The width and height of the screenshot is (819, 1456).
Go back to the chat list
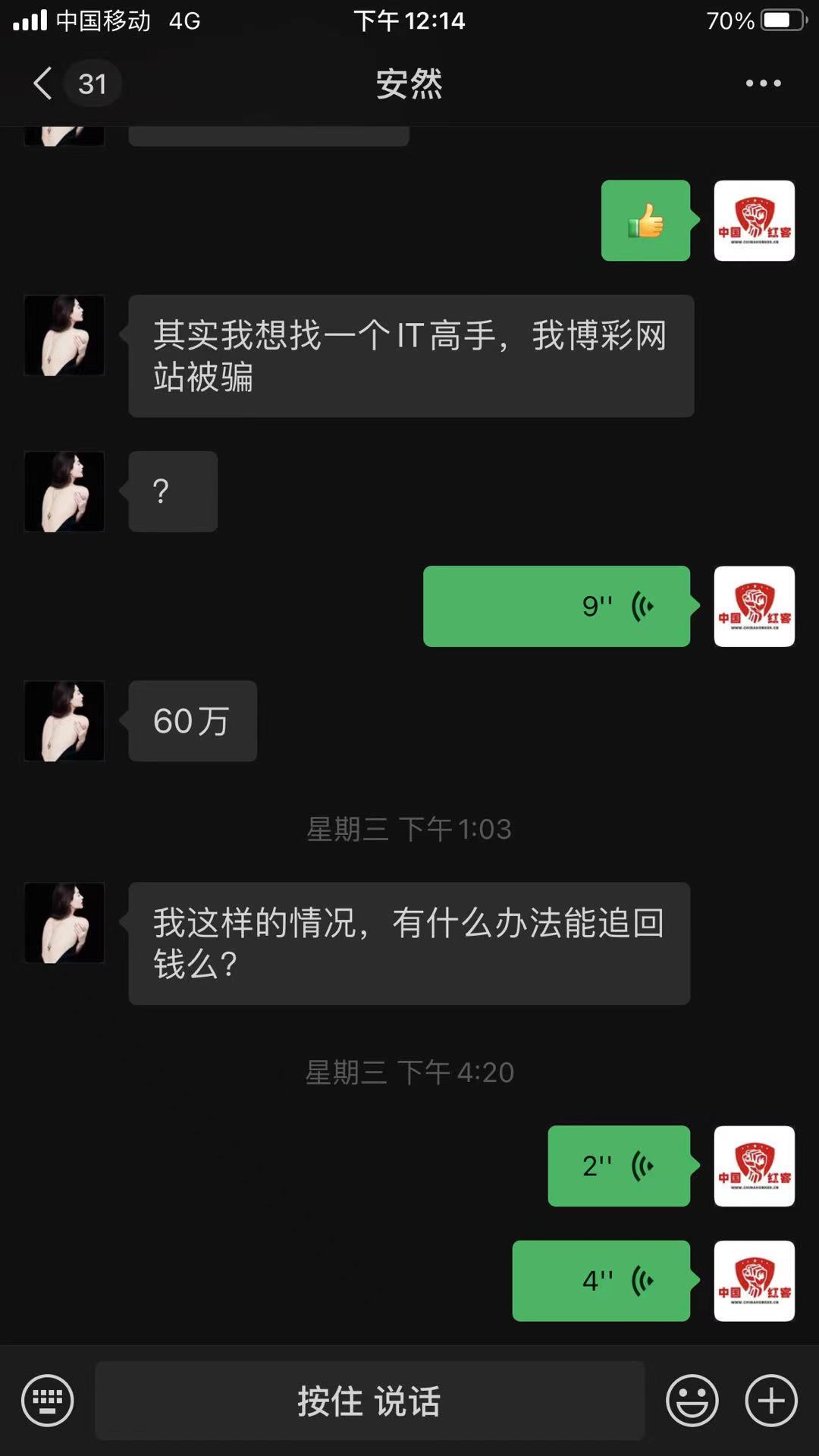[x=44, y=83]
